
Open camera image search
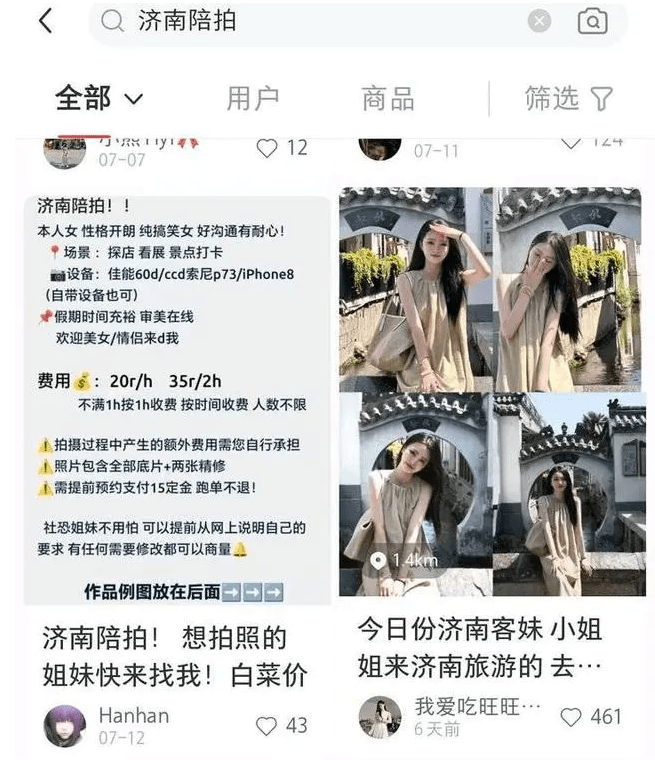click(x=593, y=21)
